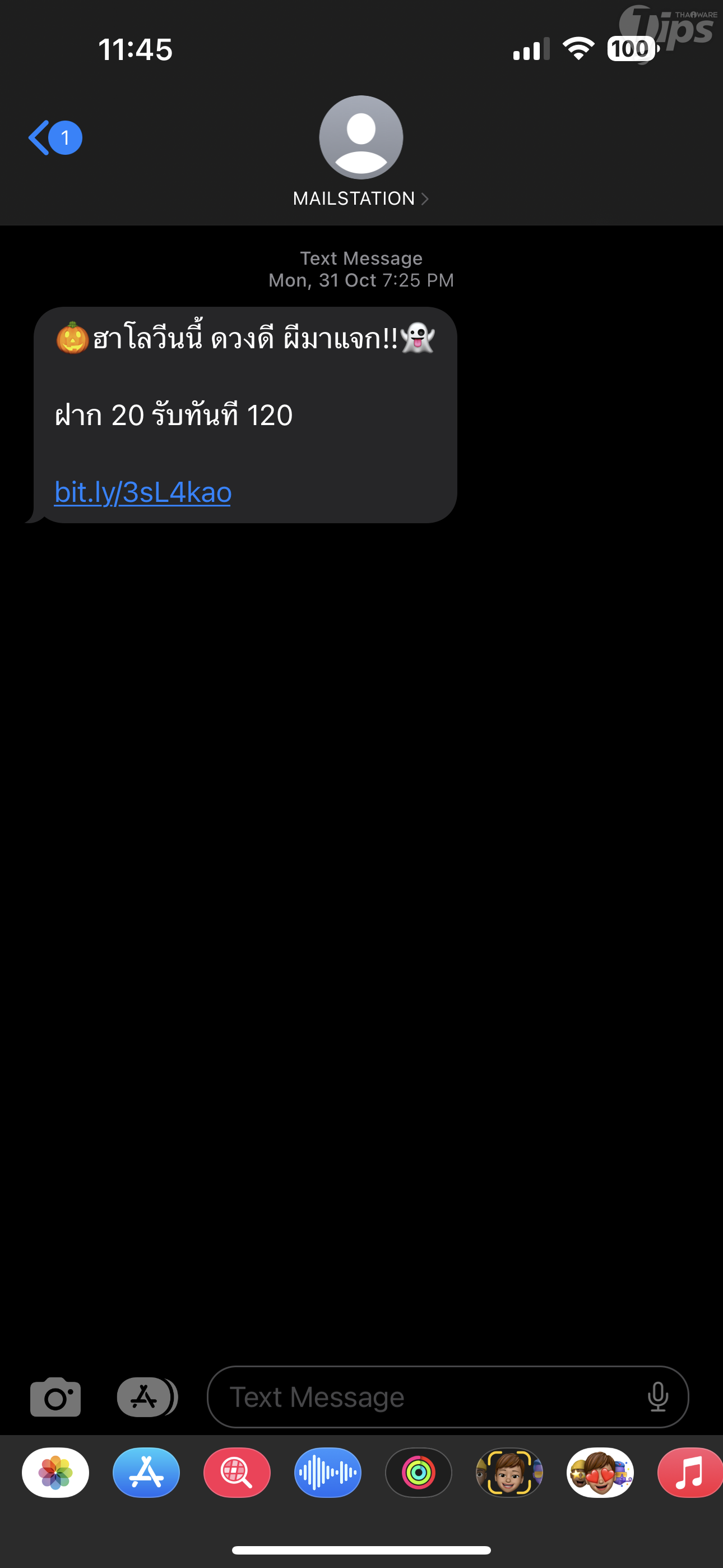
Task: Open the audio message waveform app
Action: tap(327, 1473)
